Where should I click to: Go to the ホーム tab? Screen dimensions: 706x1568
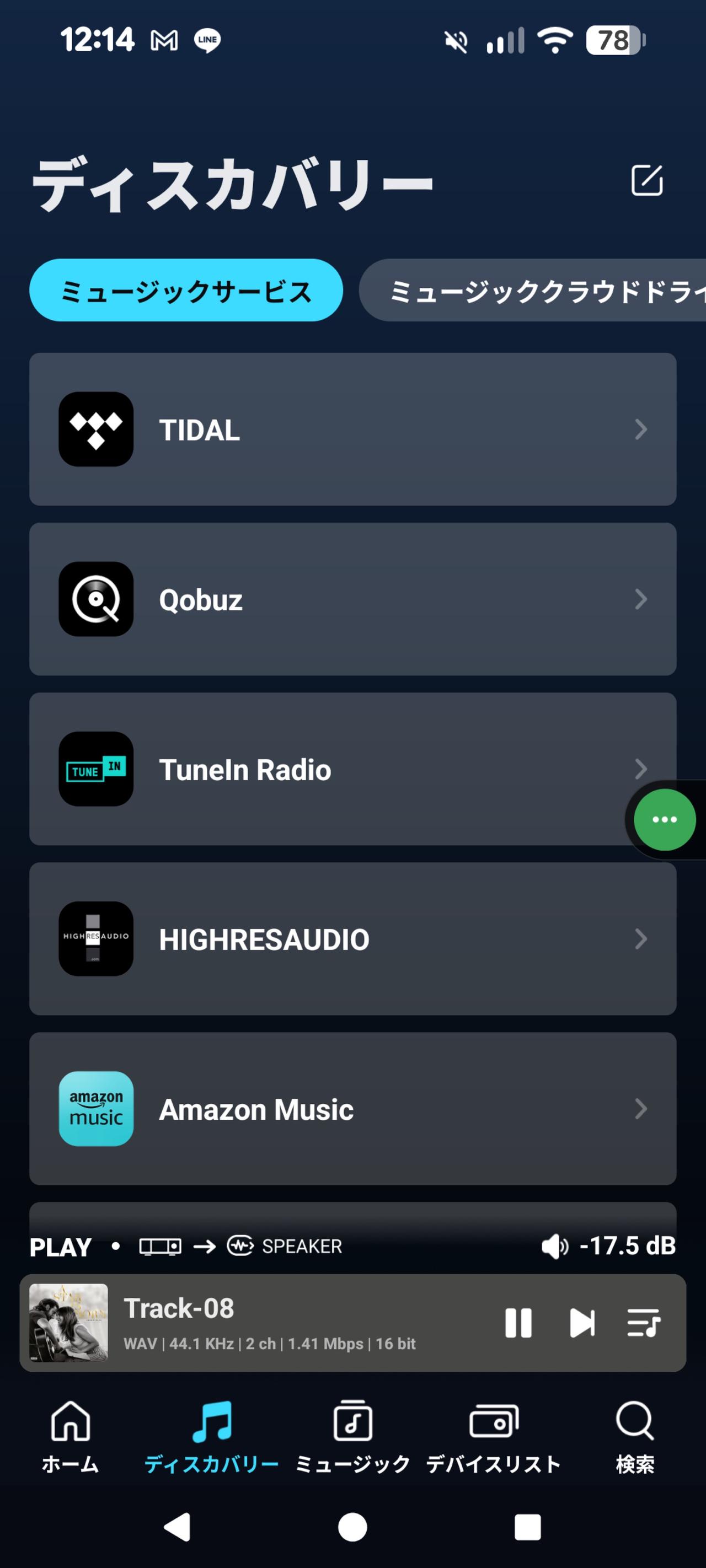(70, 1437)
